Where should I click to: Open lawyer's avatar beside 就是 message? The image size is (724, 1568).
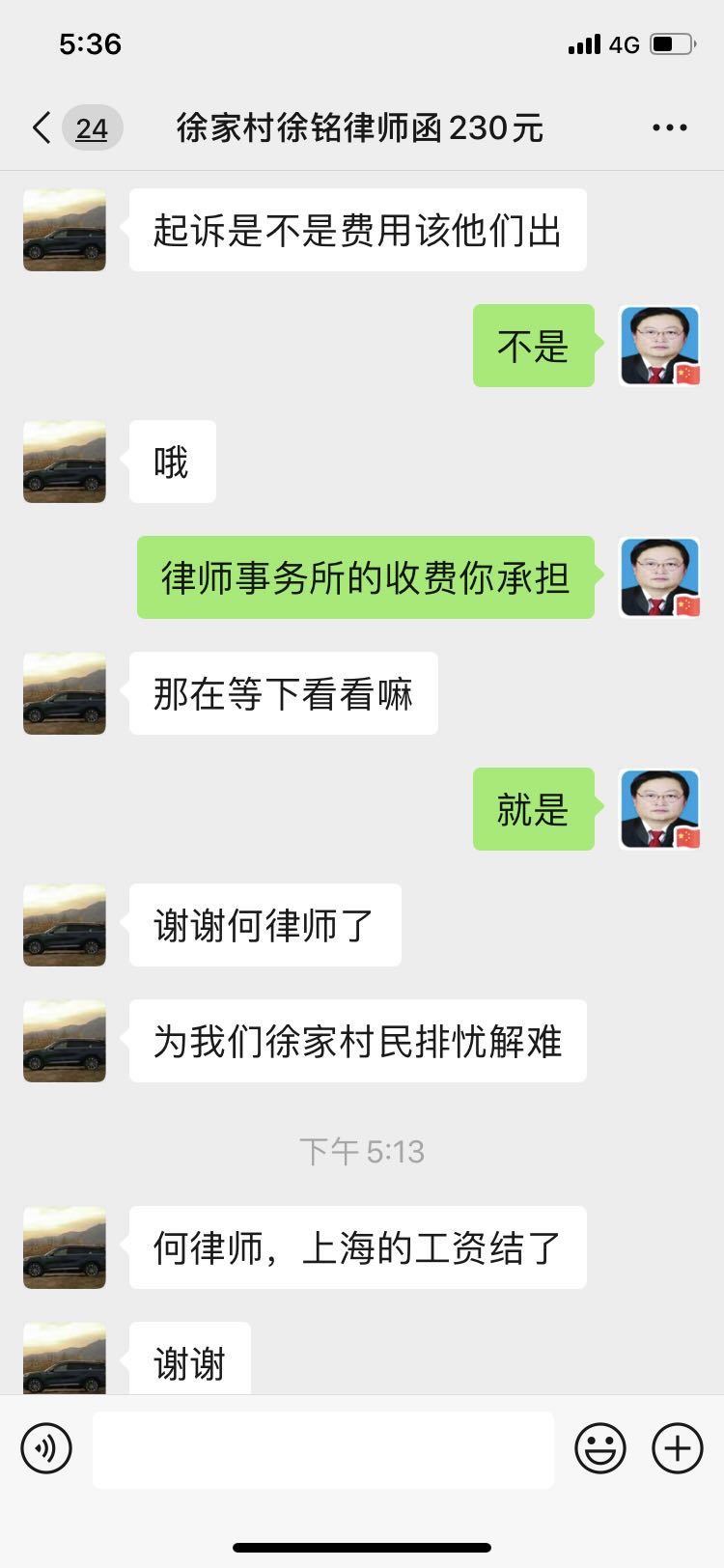tap(659, 809)
